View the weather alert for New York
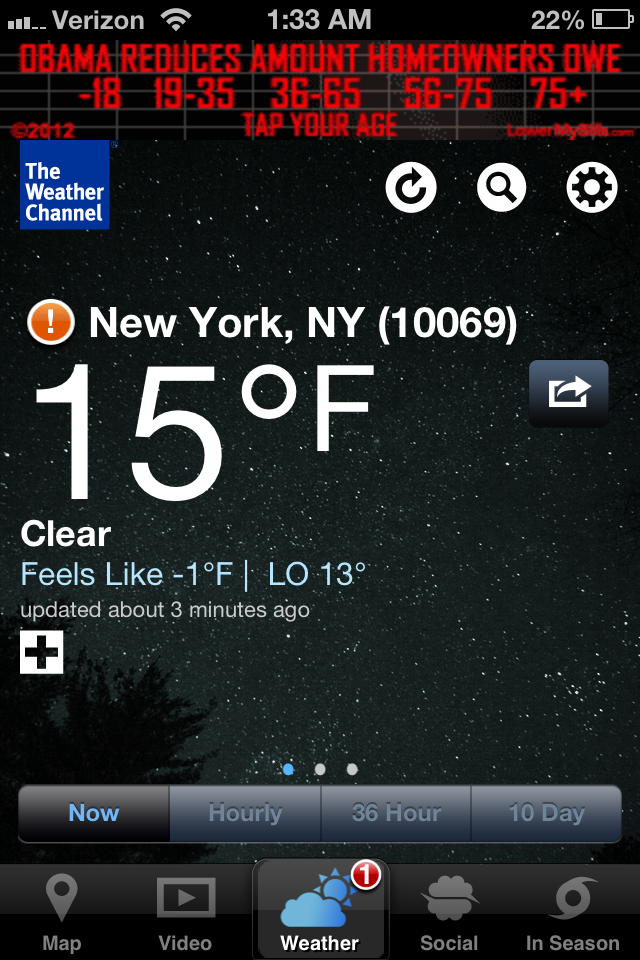The width and height of the screenshot is (640, 960). pyautogui.click(x=51, y=323)
